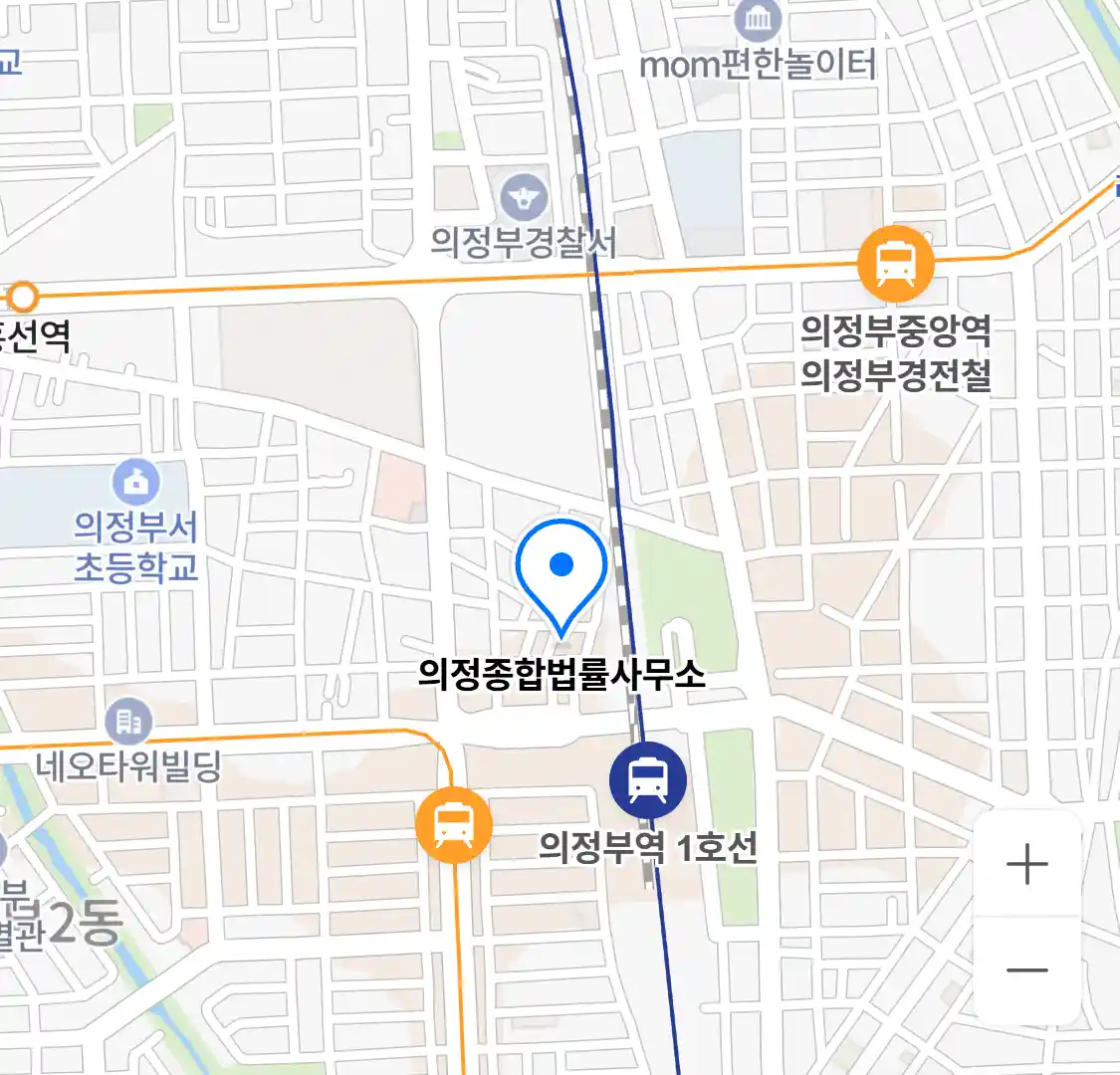
Task: Select the 의정부서초등학교 school marker
Action: click(136, 483)
